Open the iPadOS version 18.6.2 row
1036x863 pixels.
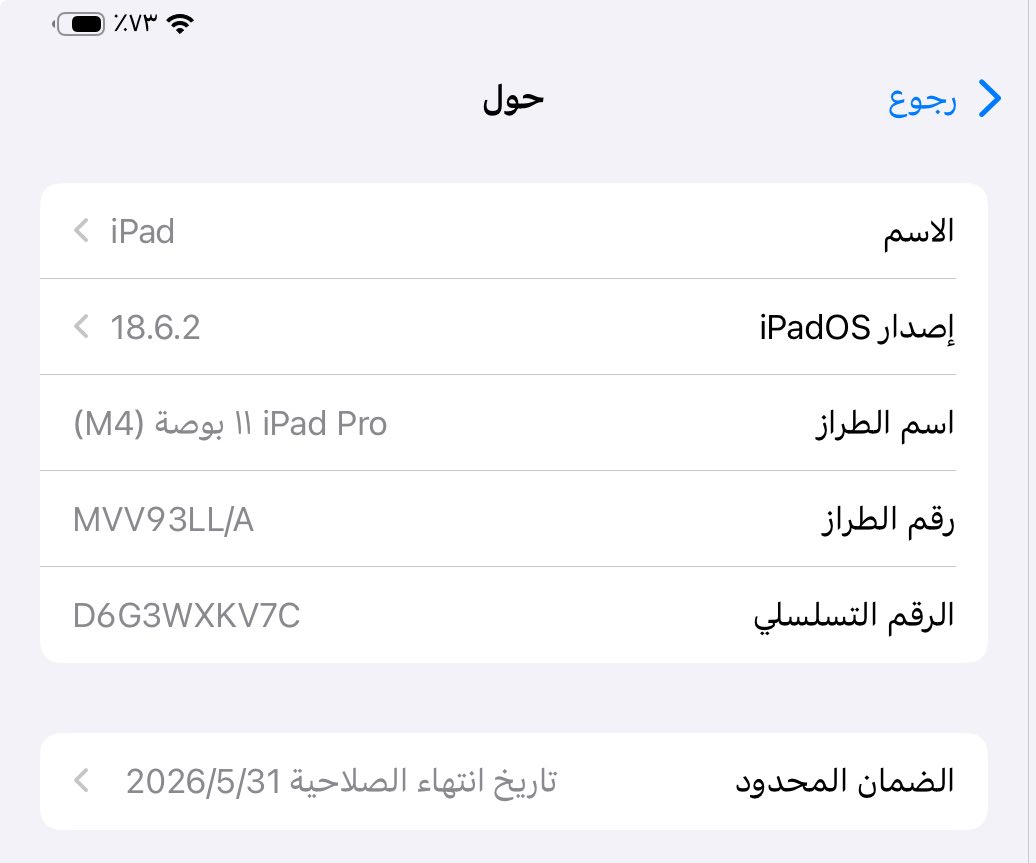tap(513, 327)
